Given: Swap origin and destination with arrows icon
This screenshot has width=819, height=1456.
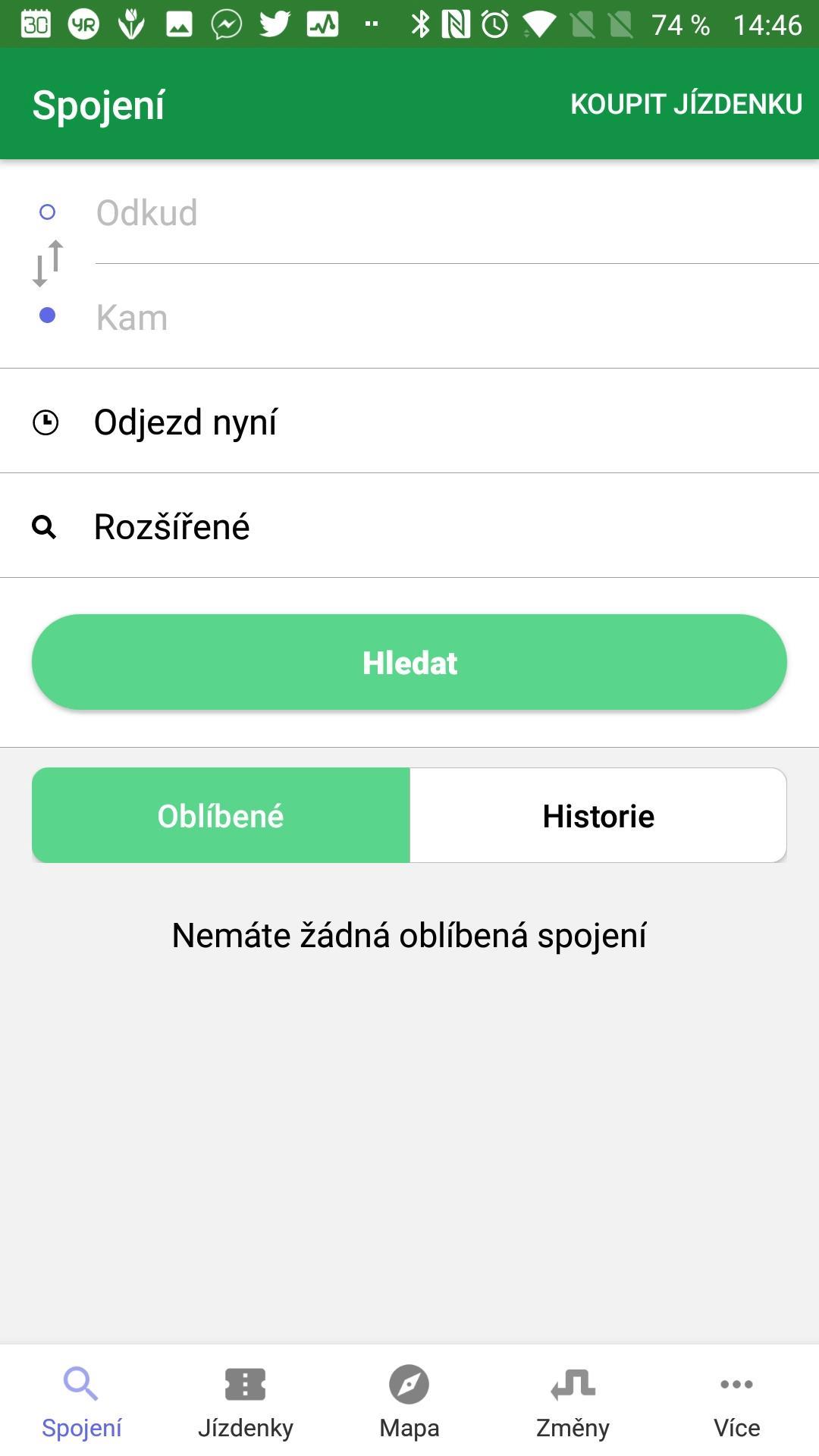Looking at the screenshot, I should pos(48,263).
